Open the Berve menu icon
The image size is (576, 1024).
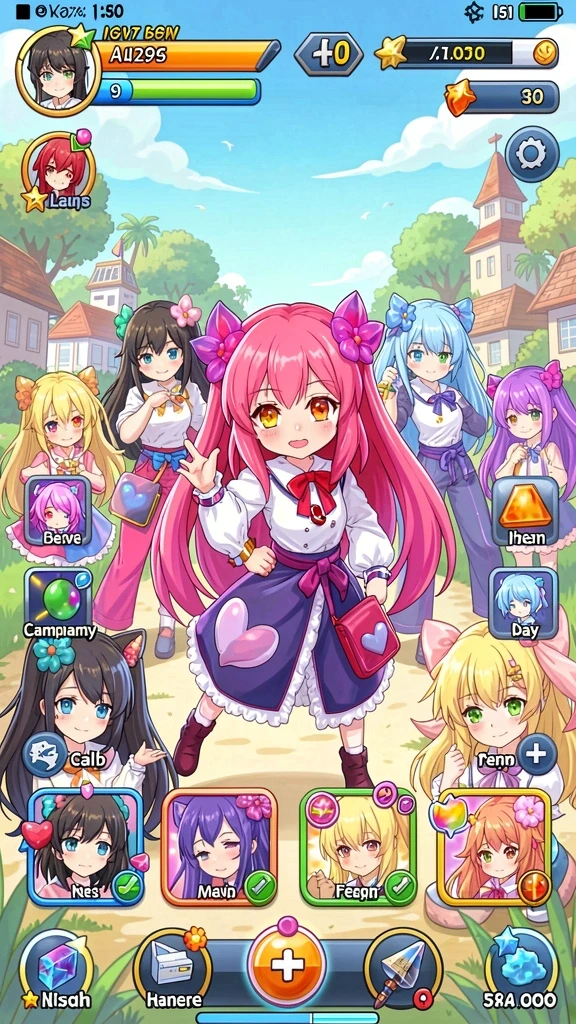point(57,511)
